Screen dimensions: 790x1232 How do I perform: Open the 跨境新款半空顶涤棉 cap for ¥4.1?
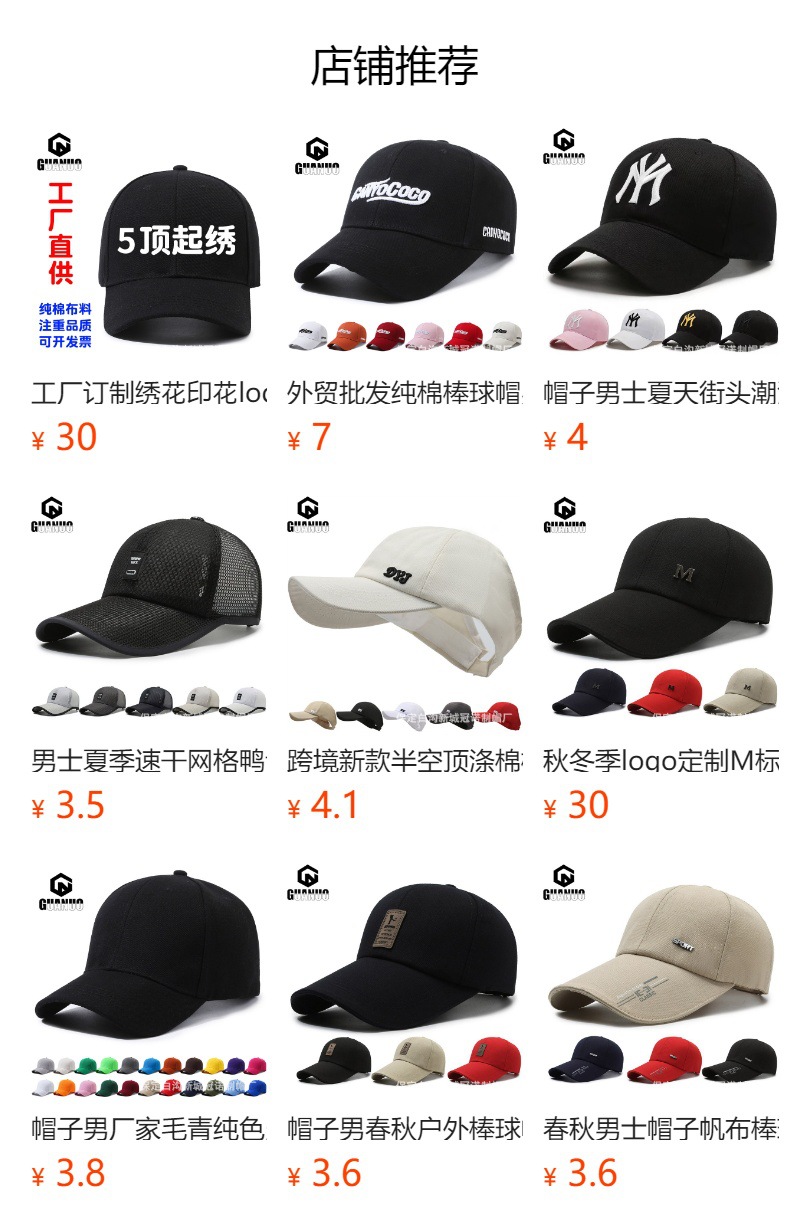tap(405, 608)
